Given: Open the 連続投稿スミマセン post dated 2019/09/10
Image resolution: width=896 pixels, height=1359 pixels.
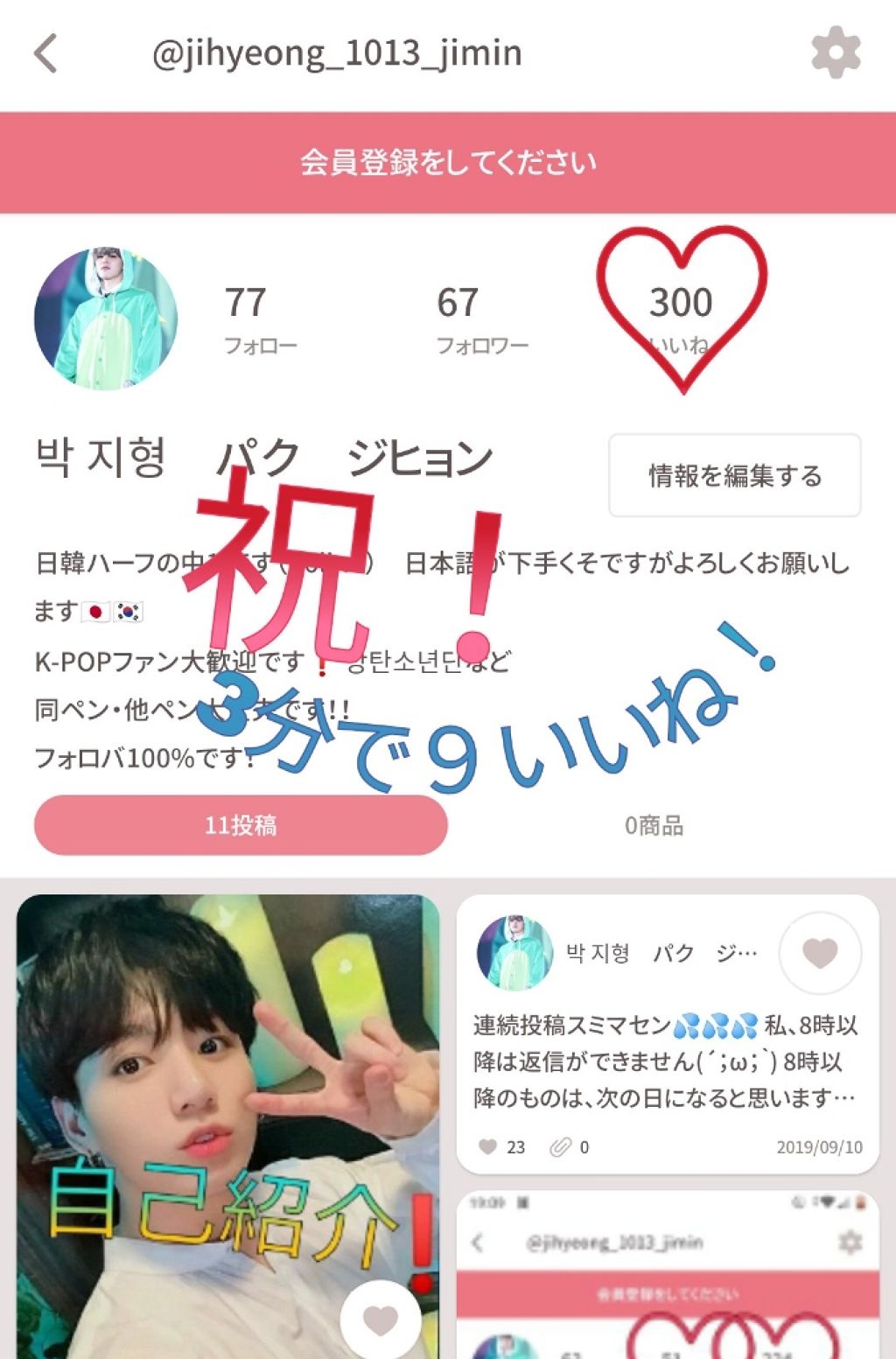Looking at the screenshot, I should tap(665, 1061).
